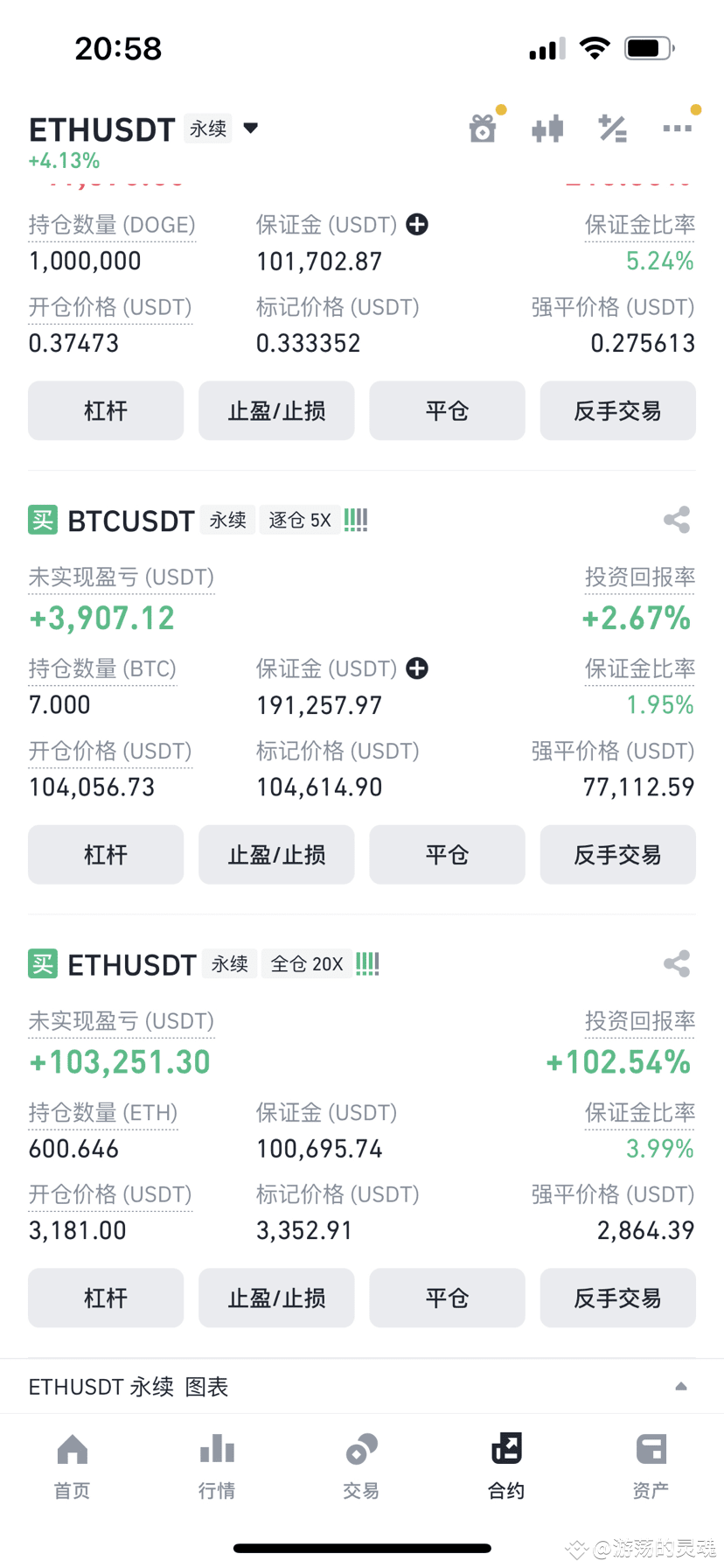The image size is (724, 1568).
Task: Tap 反手交易 for the DOGE position
Action: click(617, 410)
